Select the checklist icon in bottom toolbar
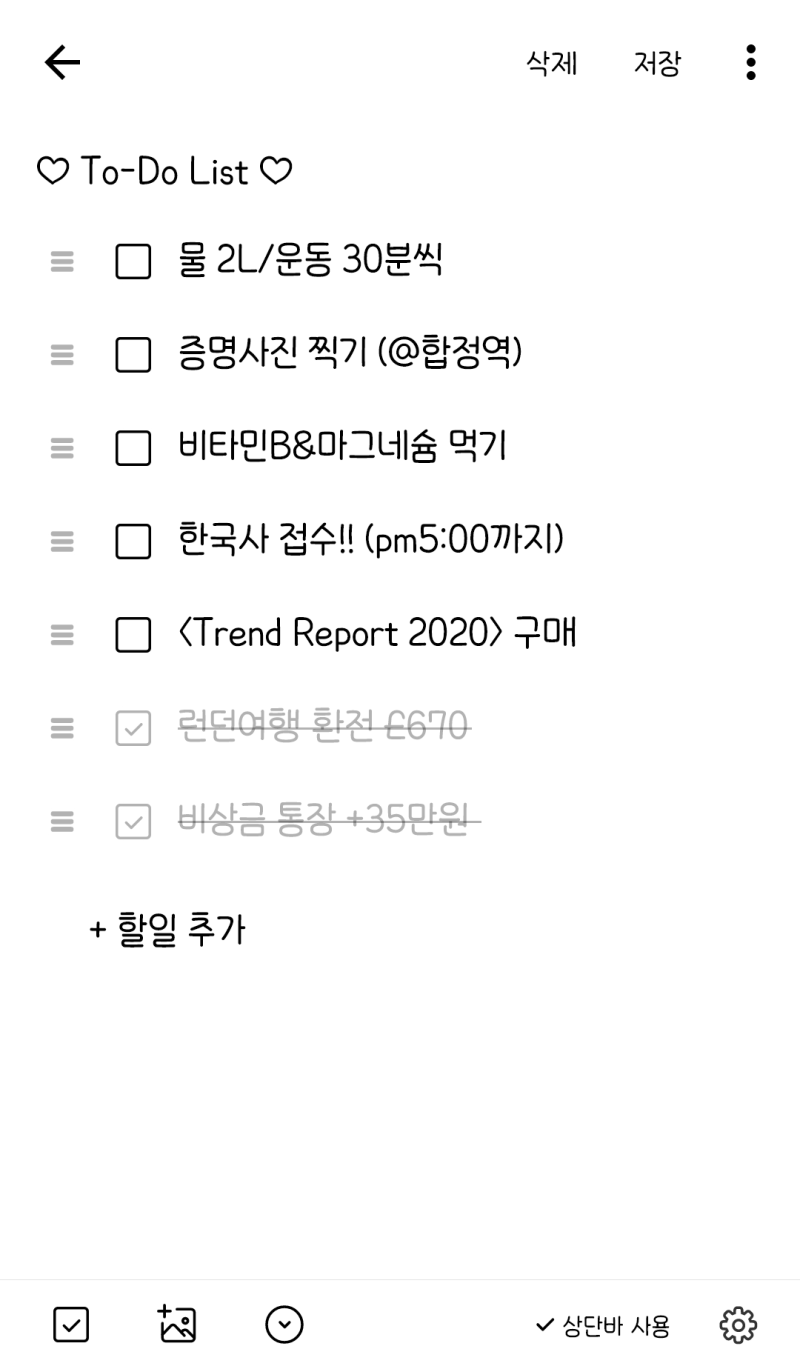 pyautogui.click(x=70, y=1324)
